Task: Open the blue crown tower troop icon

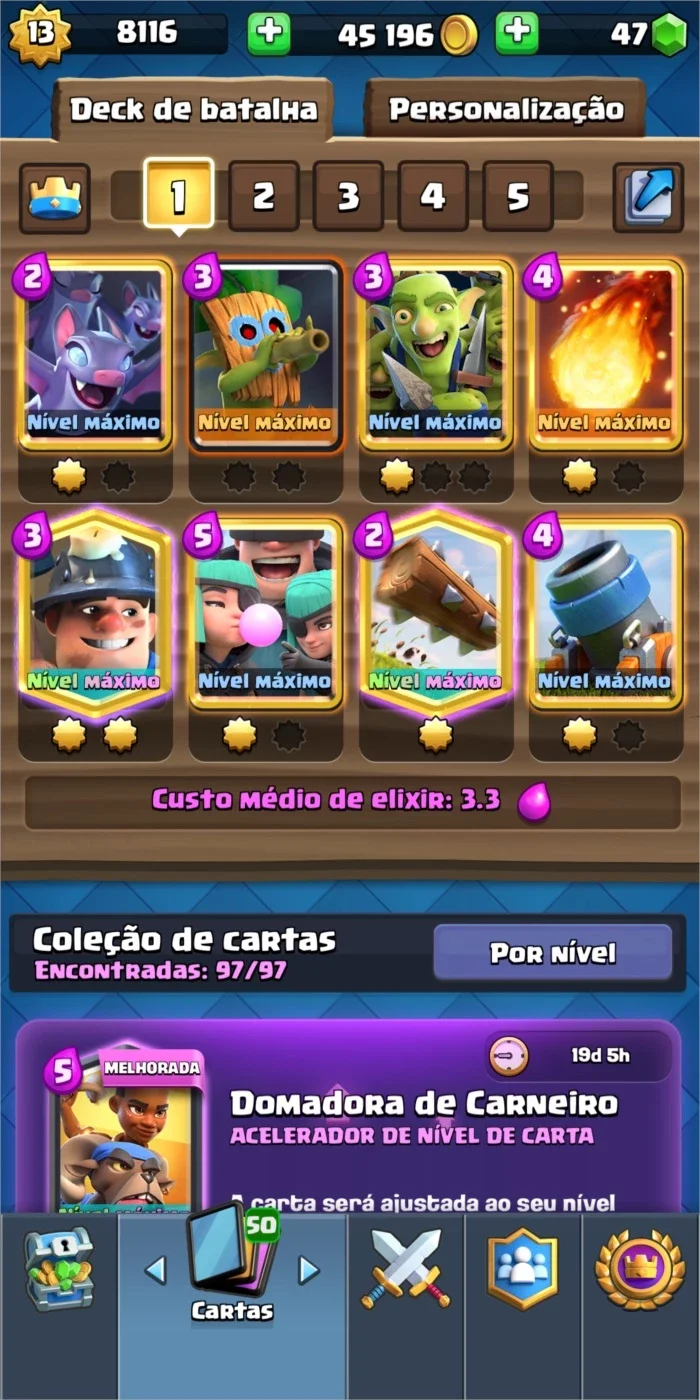Action: 55,198
